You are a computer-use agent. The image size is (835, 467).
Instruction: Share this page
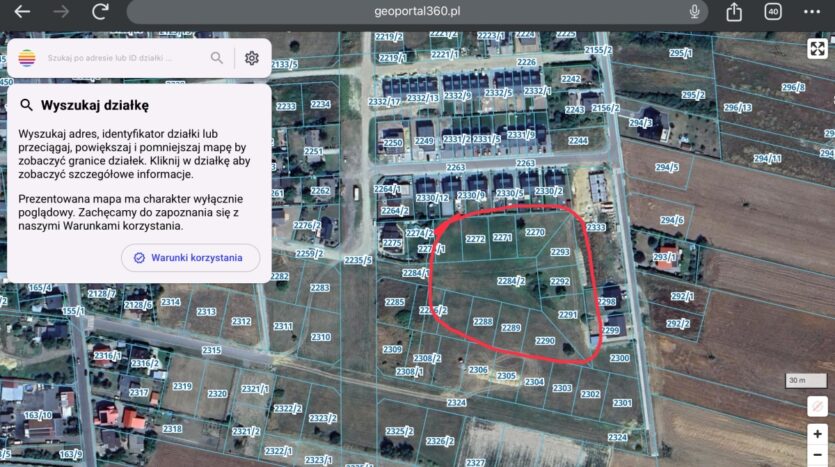(x=734, y=12)
